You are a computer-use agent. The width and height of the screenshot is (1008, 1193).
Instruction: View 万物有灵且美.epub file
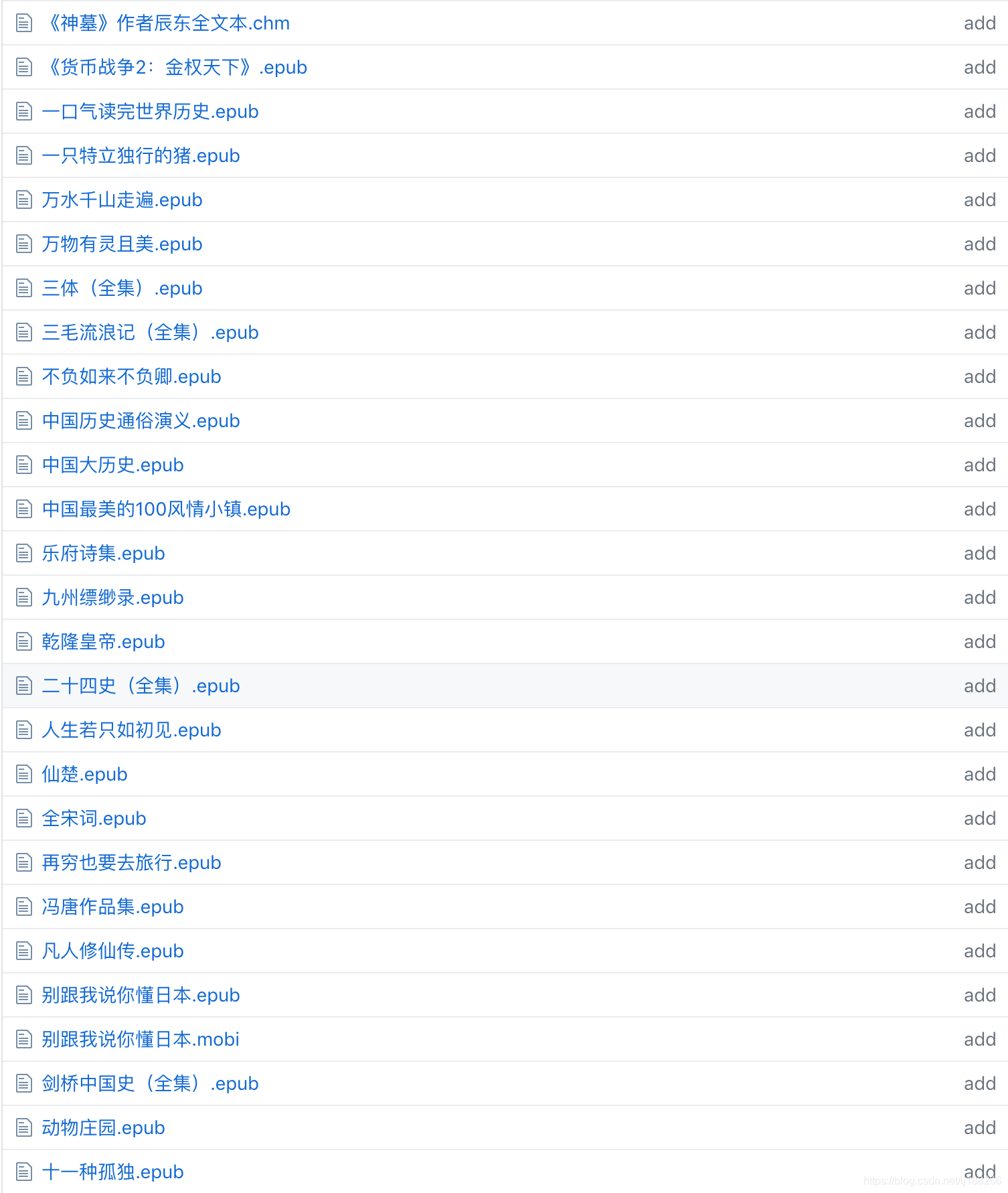click(x=122, y=244)
